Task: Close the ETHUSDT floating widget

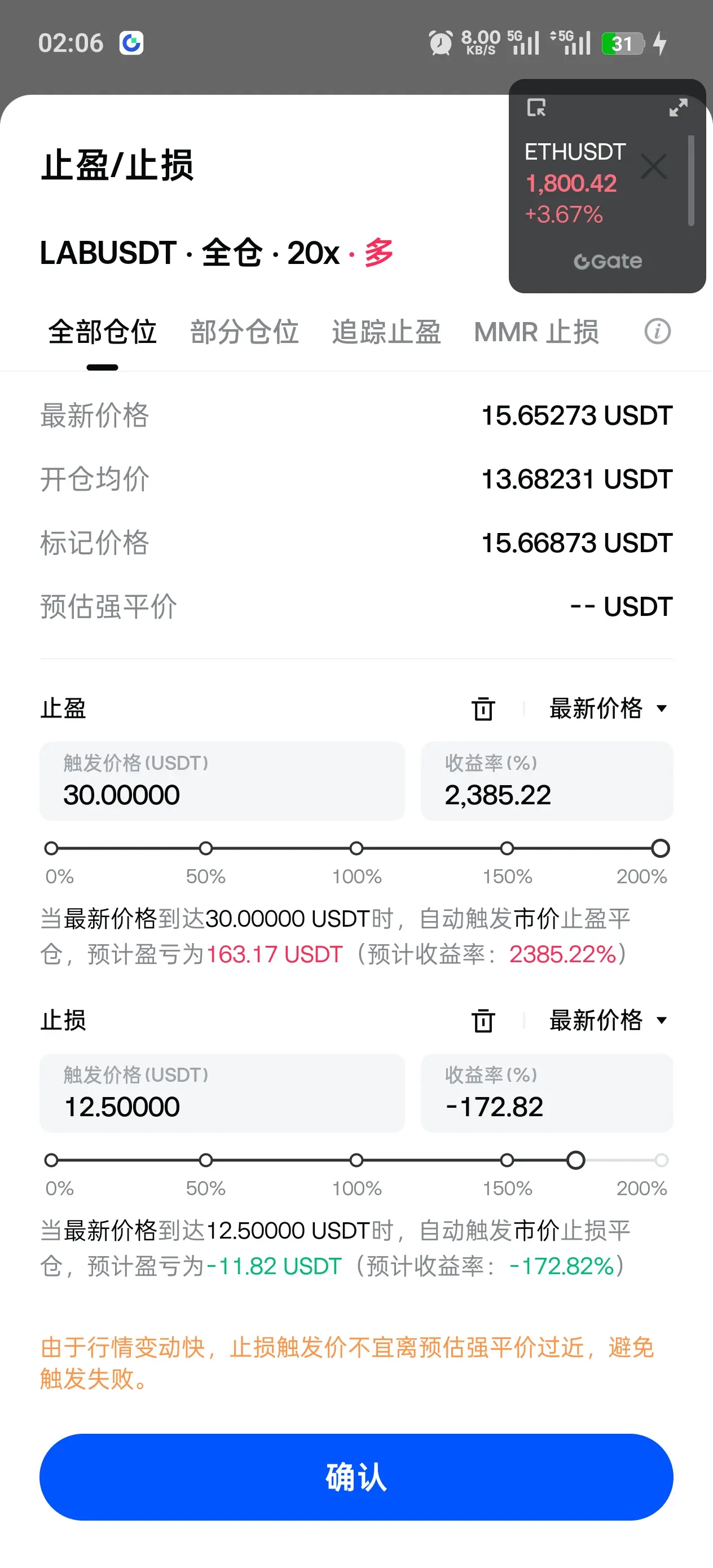Action: (x=654, y=166)
